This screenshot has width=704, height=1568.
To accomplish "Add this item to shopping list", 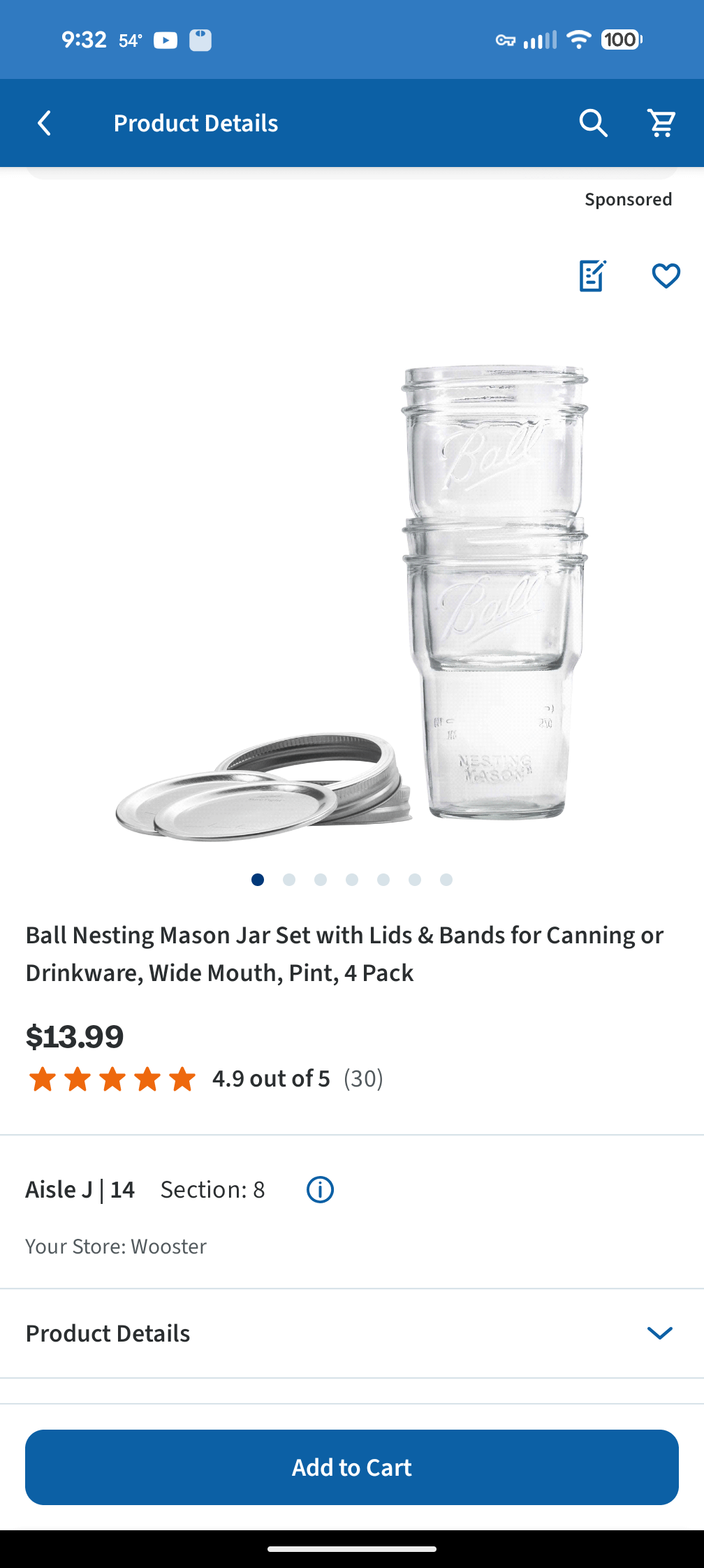I will [x=592, y=275].
